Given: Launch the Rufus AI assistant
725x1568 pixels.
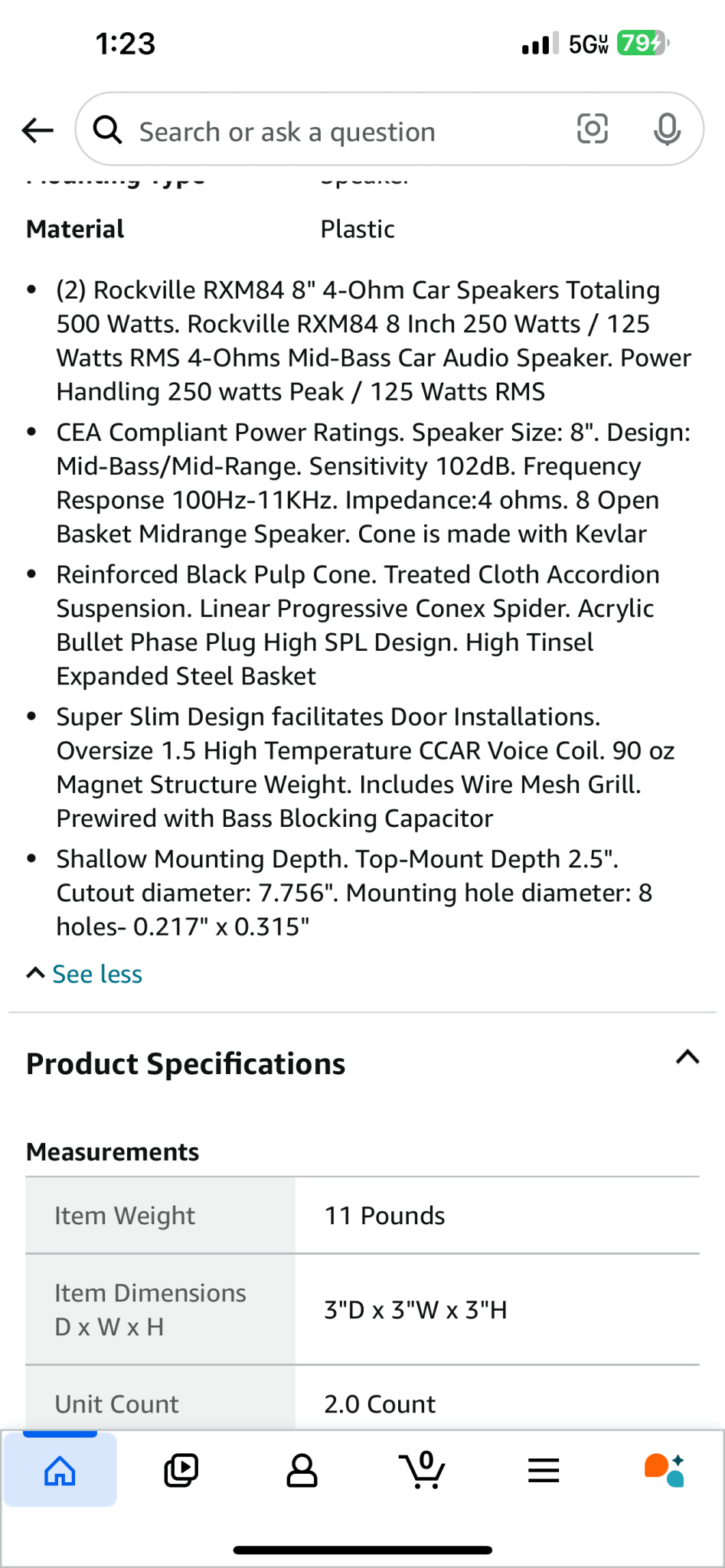Looking at the screenshot, I should tap(664, 1470).
